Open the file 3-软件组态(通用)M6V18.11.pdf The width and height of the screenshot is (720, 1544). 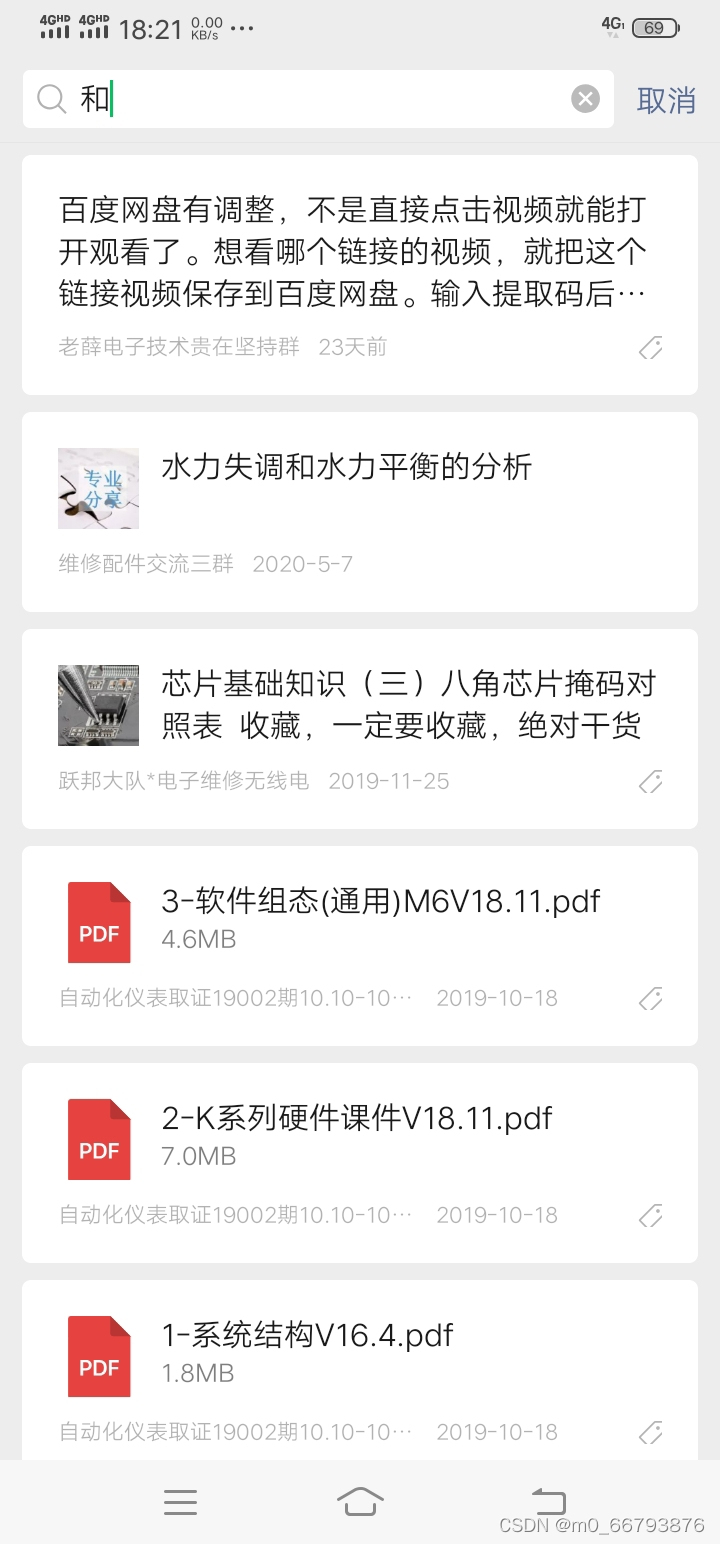click(381, 902)
